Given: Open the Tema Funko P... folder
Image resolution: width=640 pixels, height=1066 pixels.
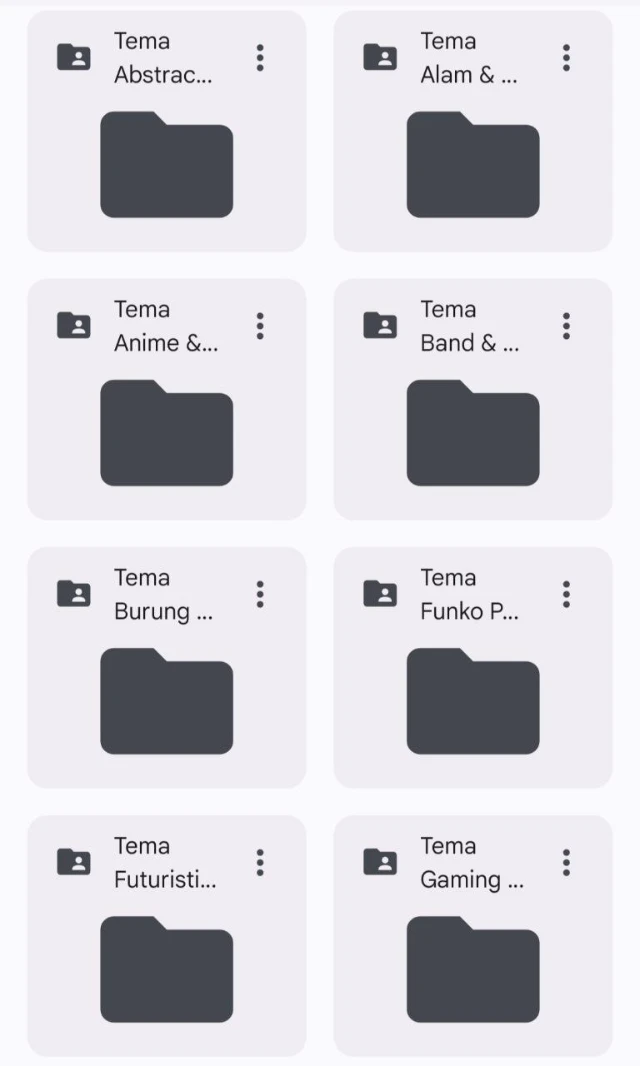Looking at the screenshot, I should [x=472, y=701].
